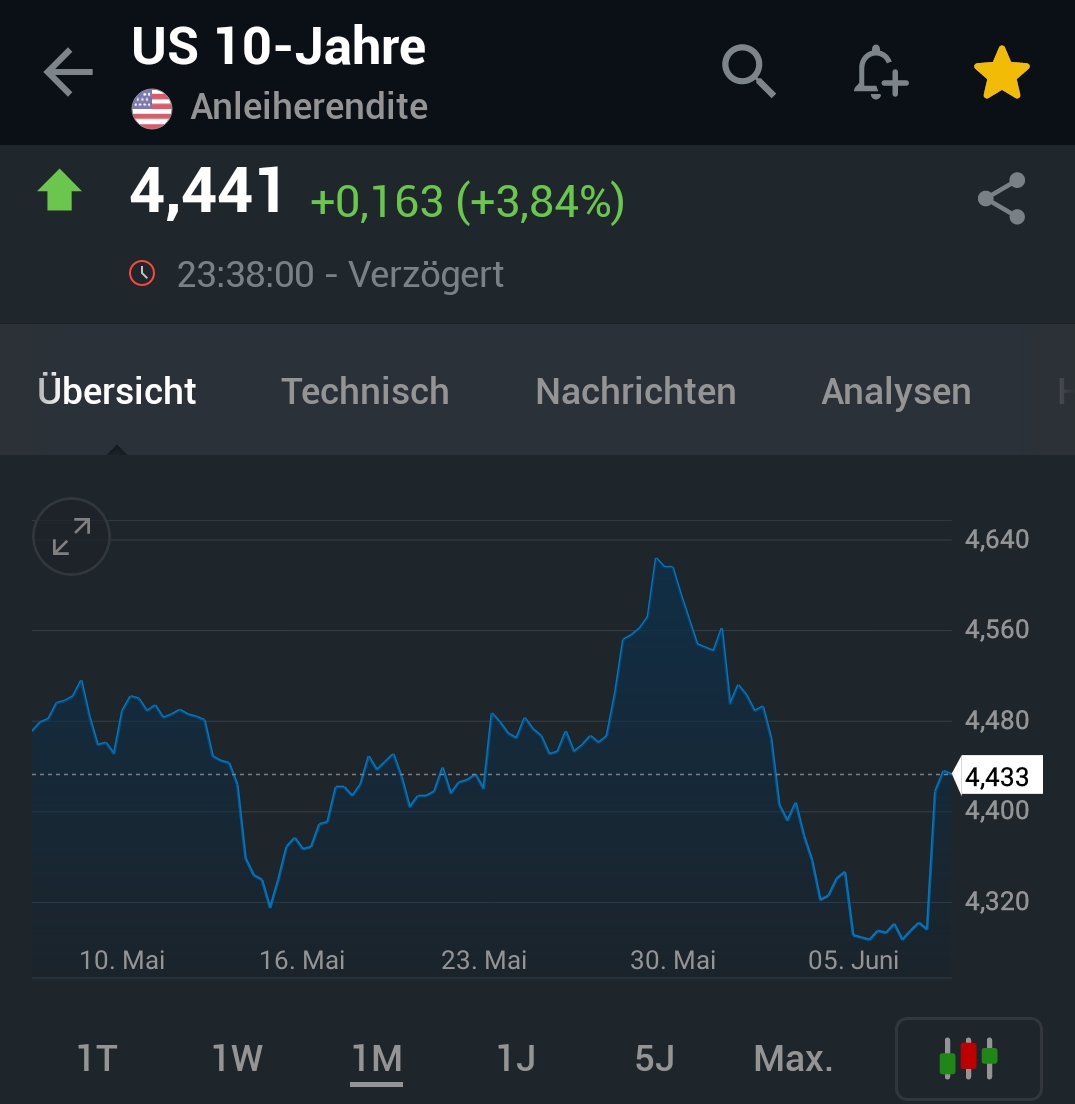Select the 1J timeframe
This screenshot has width=1075, height=1104.
click(513, 1058)
